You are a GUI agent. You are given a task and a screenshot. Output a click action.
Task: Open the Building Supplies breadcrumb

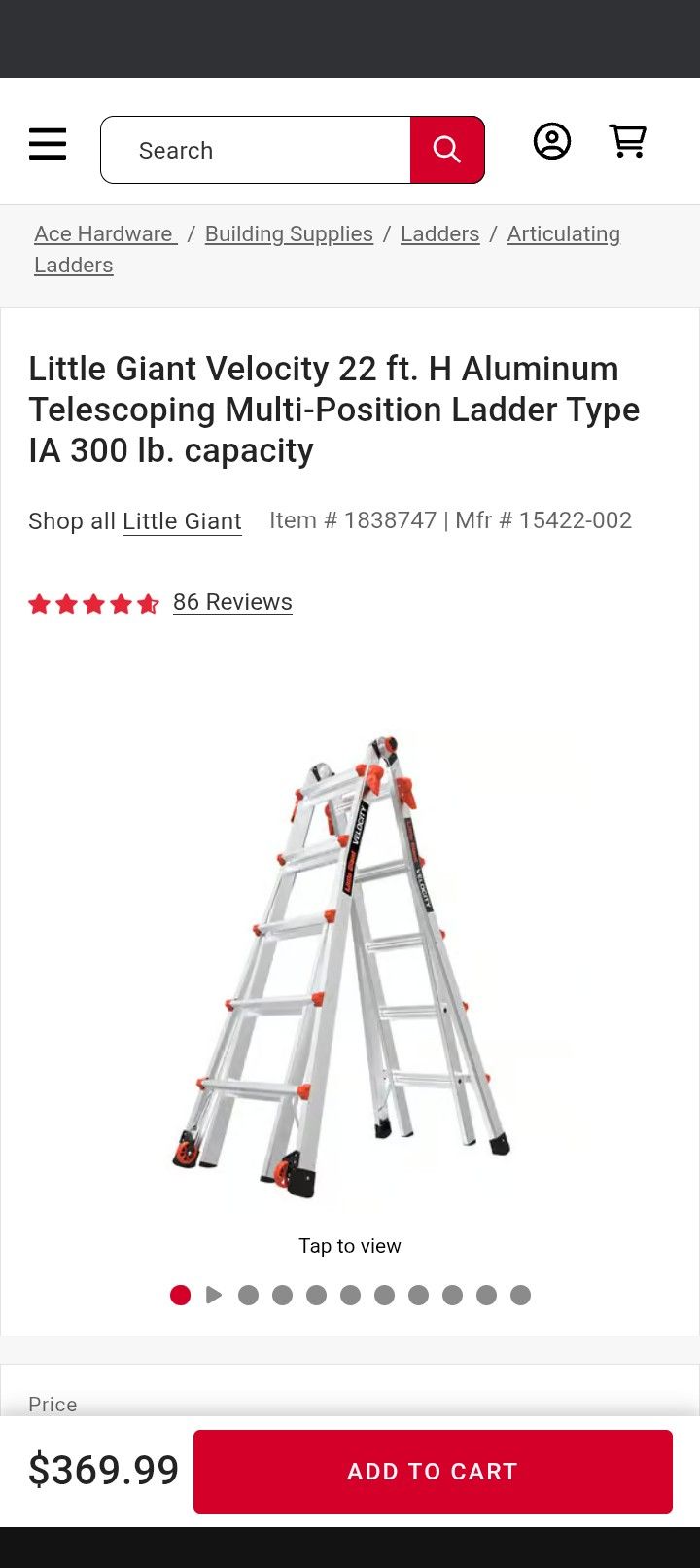coord(288,233)
